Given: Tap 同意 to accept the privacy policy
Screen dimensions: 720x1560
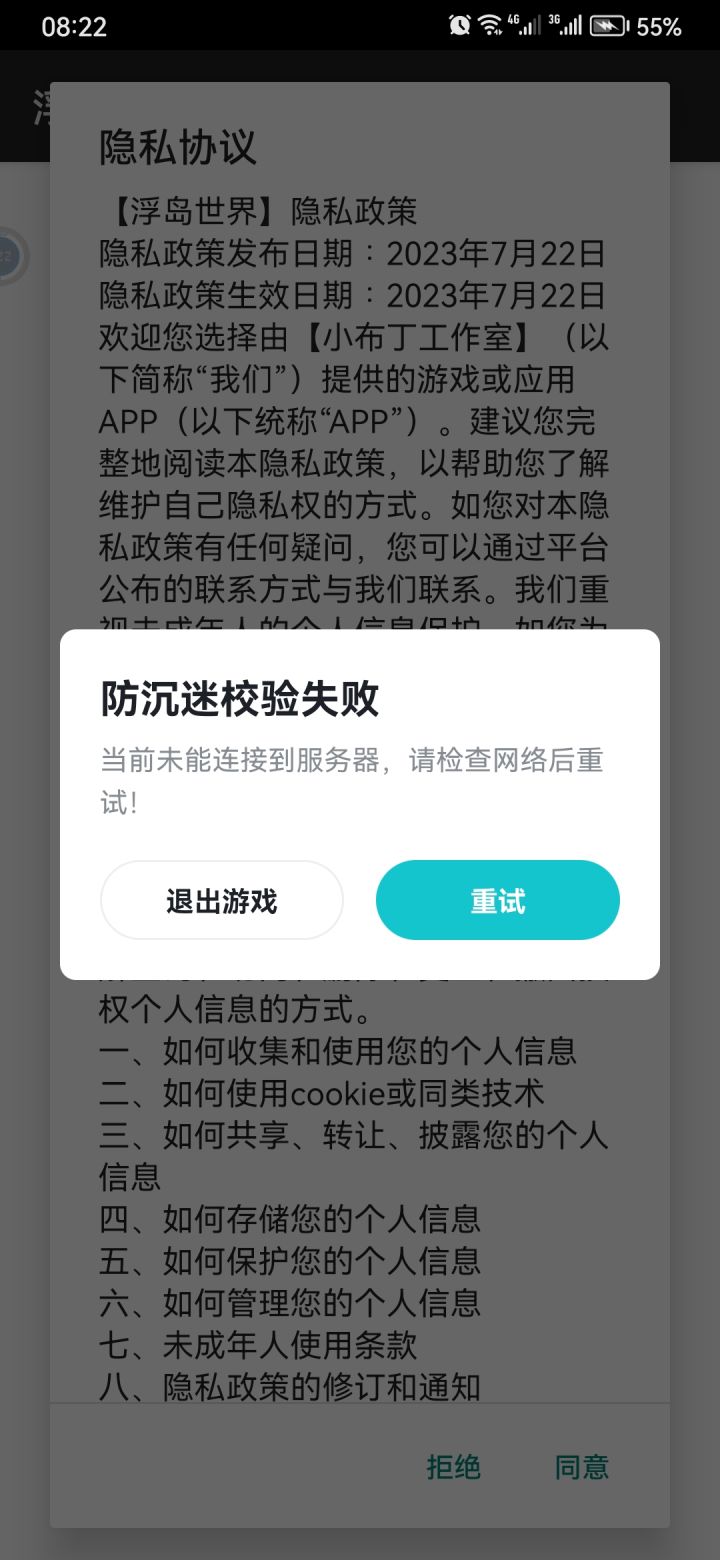Looking at the screenshot, I should tap(583, 1466).
